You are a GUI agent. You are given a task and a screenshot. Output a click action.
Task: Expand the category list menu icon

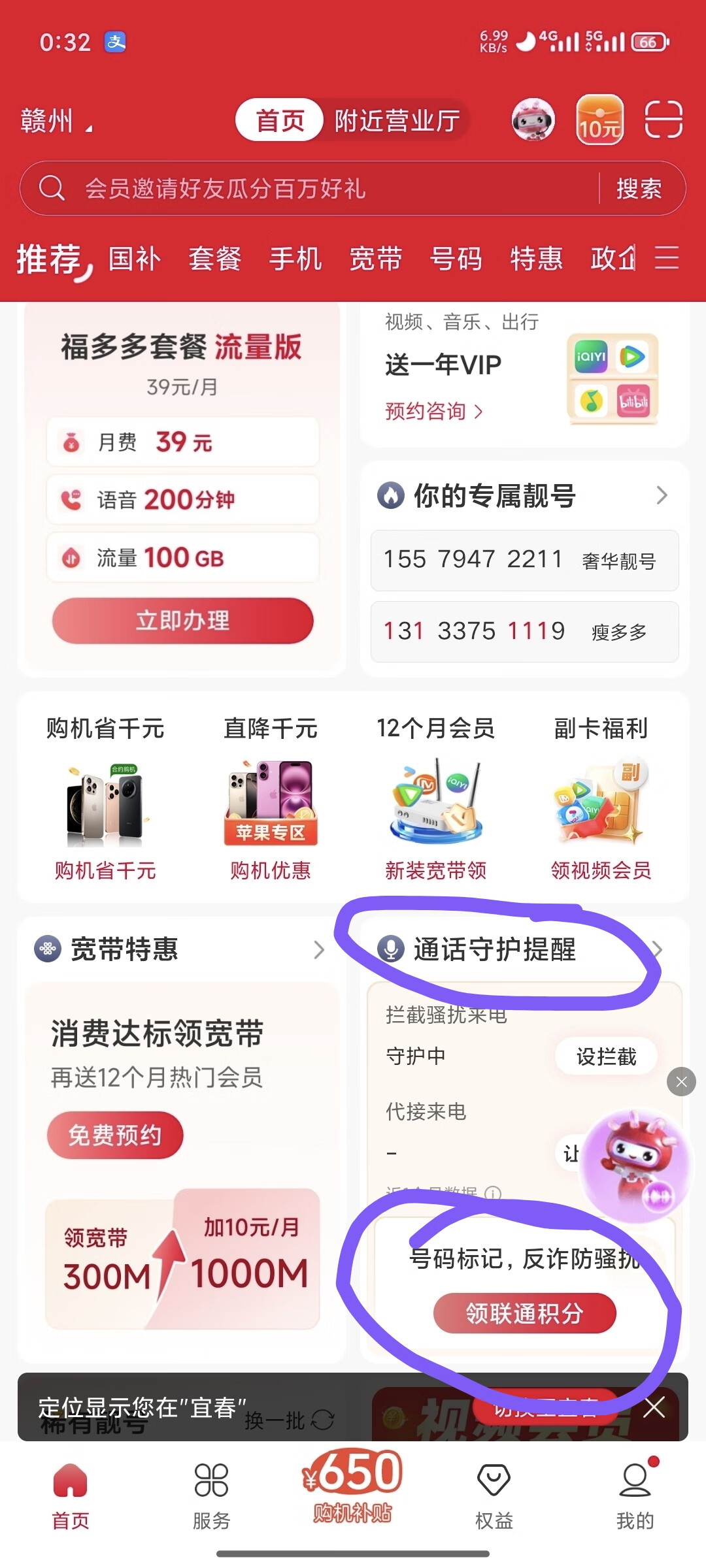(x=667, y=257)
